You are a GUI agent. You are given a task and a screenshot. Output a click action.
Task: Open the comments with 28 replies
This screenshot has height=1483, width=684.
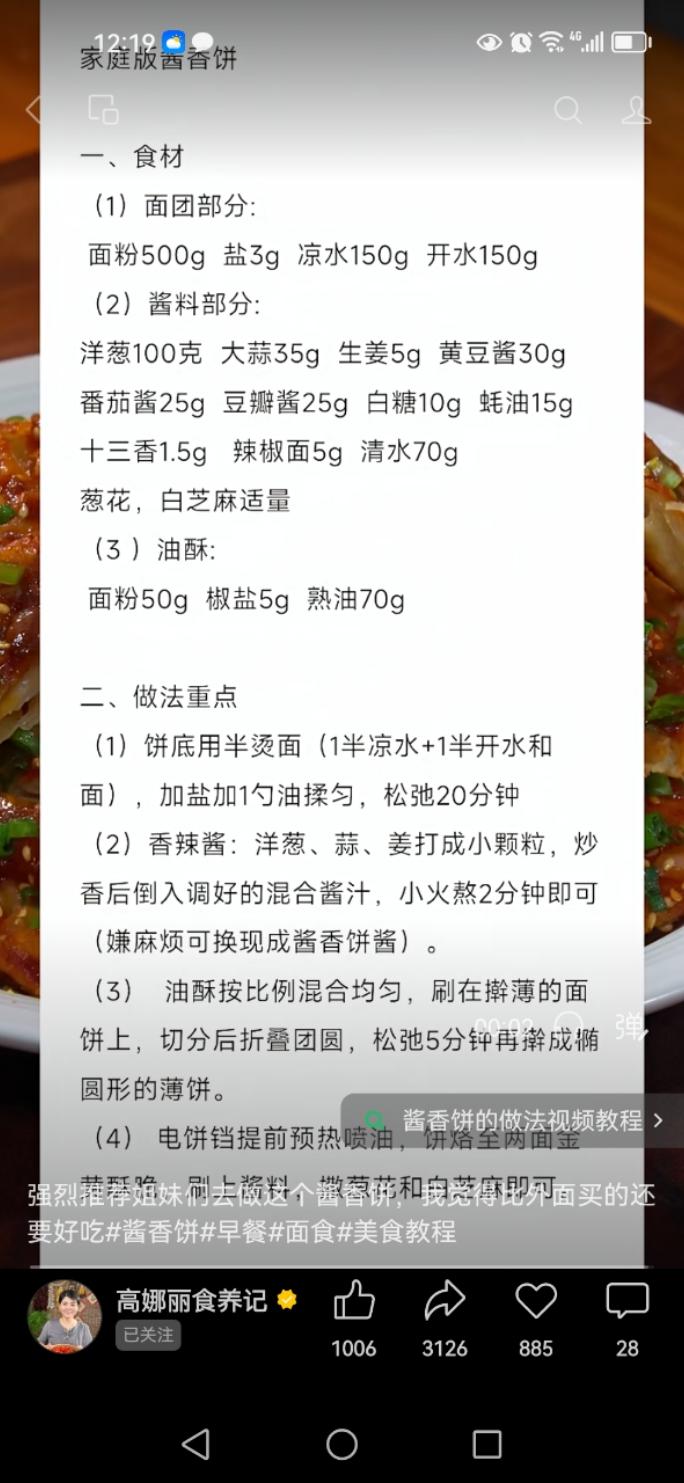tap(627, 1302)
